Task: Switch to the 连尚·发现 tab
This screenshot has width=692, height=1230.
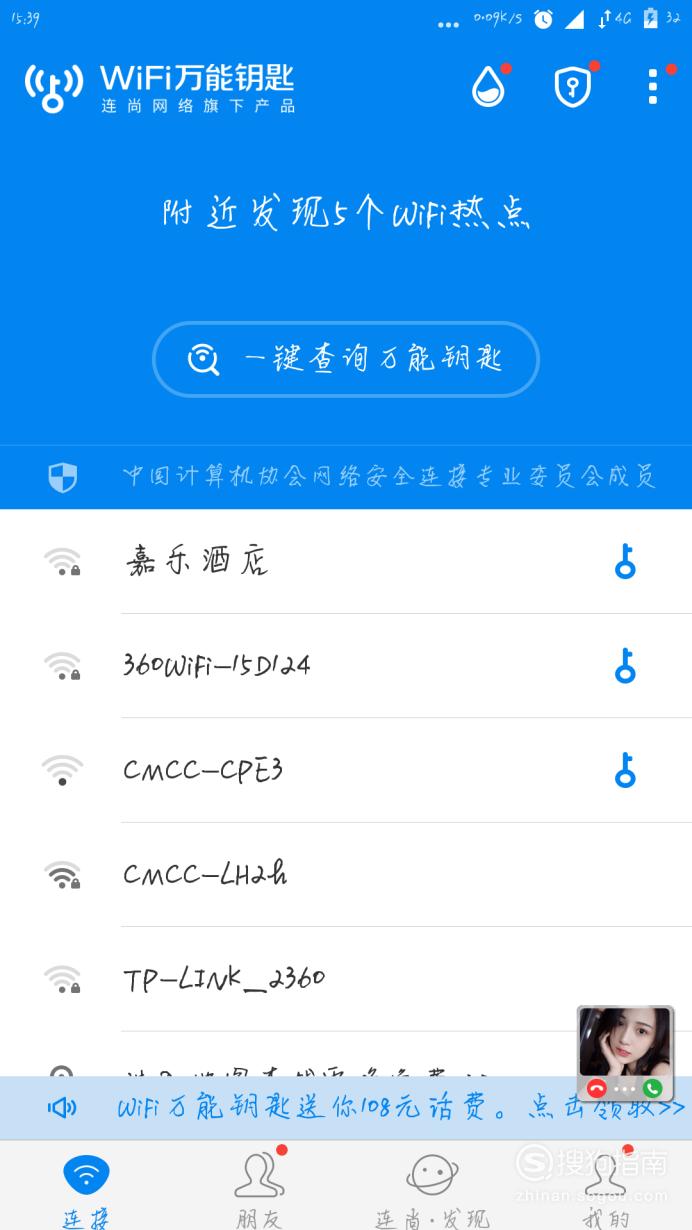Action: [x=432, y=1187]
